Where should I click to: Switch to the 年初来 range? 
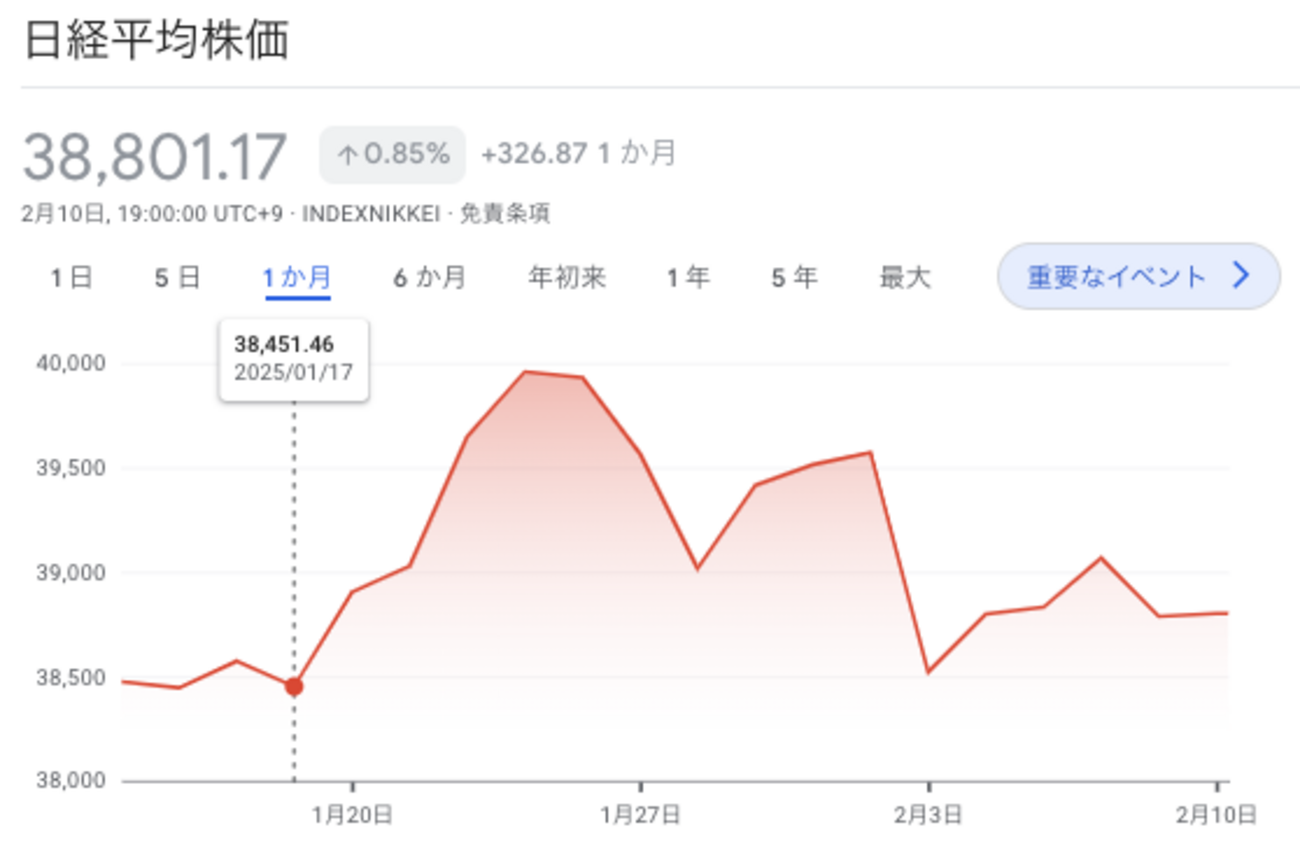coord(567,277)
